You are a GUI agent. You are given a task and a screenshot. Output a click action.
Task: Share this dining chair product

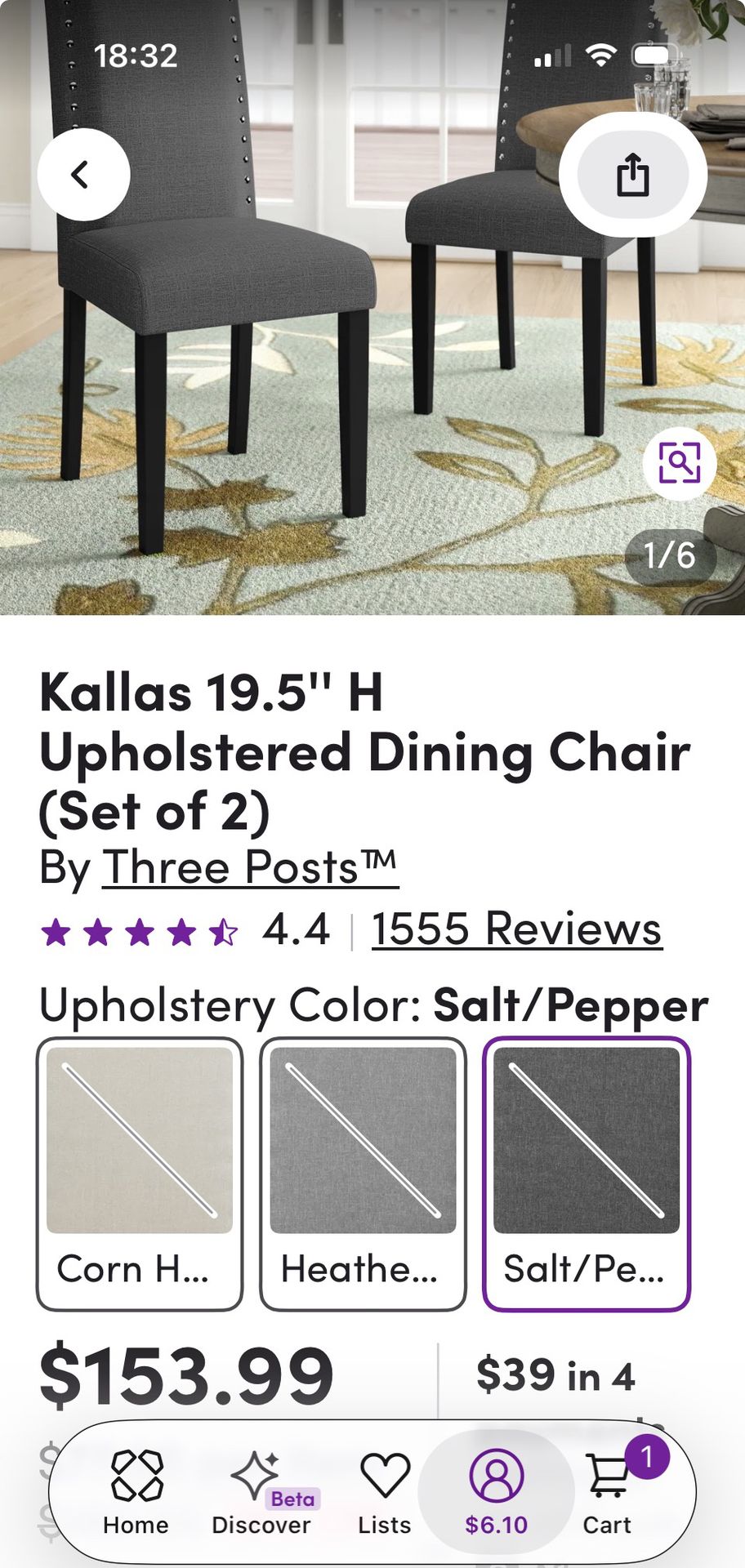(x=632, y=175)
